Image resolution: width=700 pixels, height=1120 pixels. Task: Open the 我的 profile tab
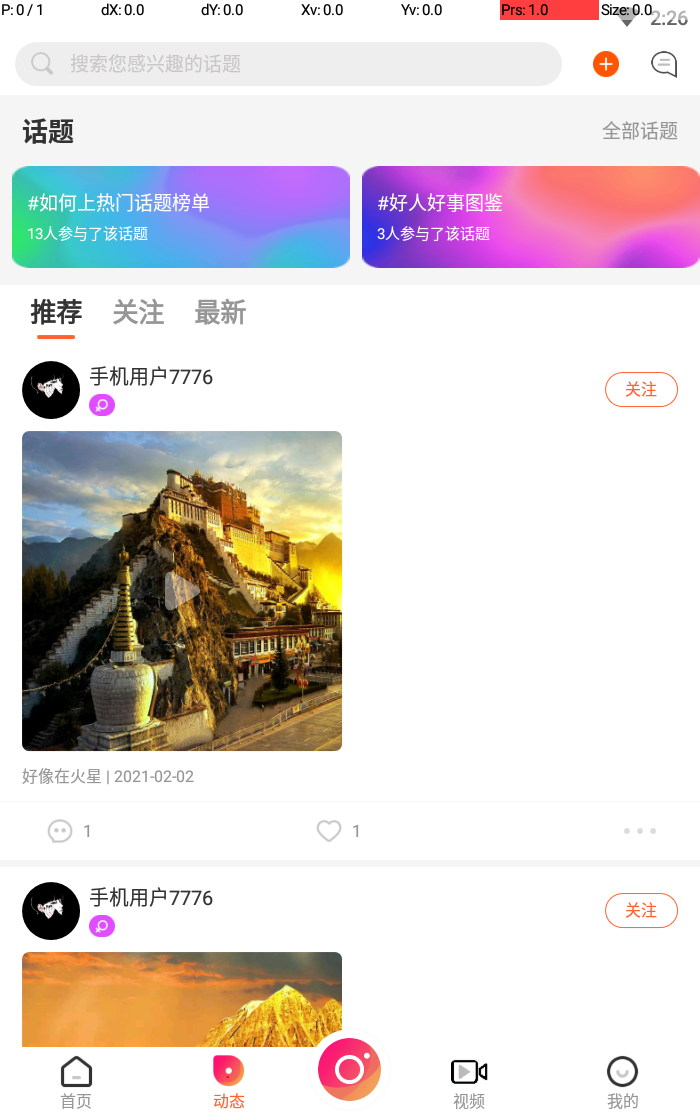622,1083
